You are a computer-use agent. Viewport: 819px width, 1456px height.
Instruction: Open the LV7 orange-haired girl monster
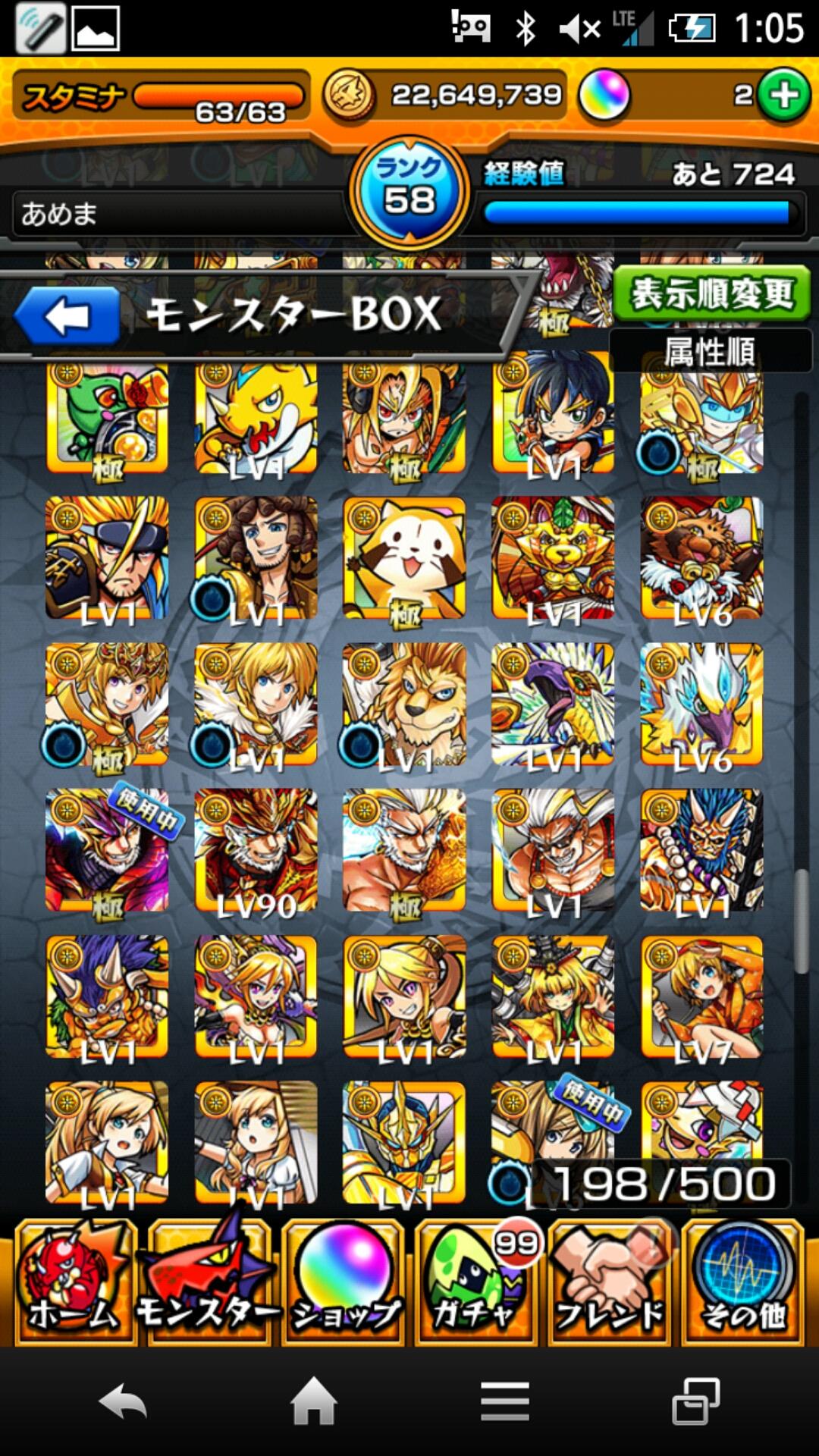tap(701, 996)
